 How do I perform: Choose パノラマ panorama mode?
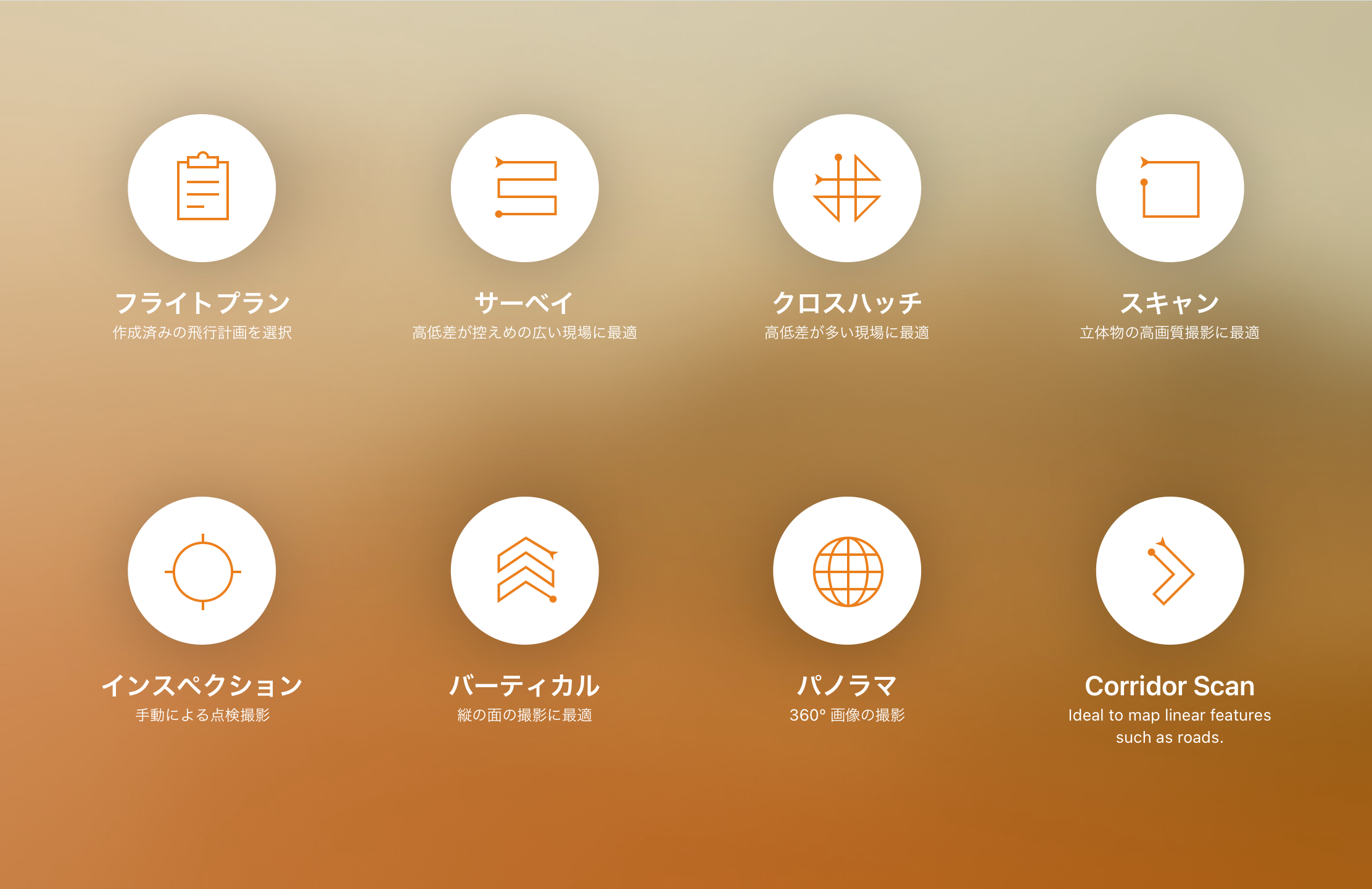click(847, 571)
